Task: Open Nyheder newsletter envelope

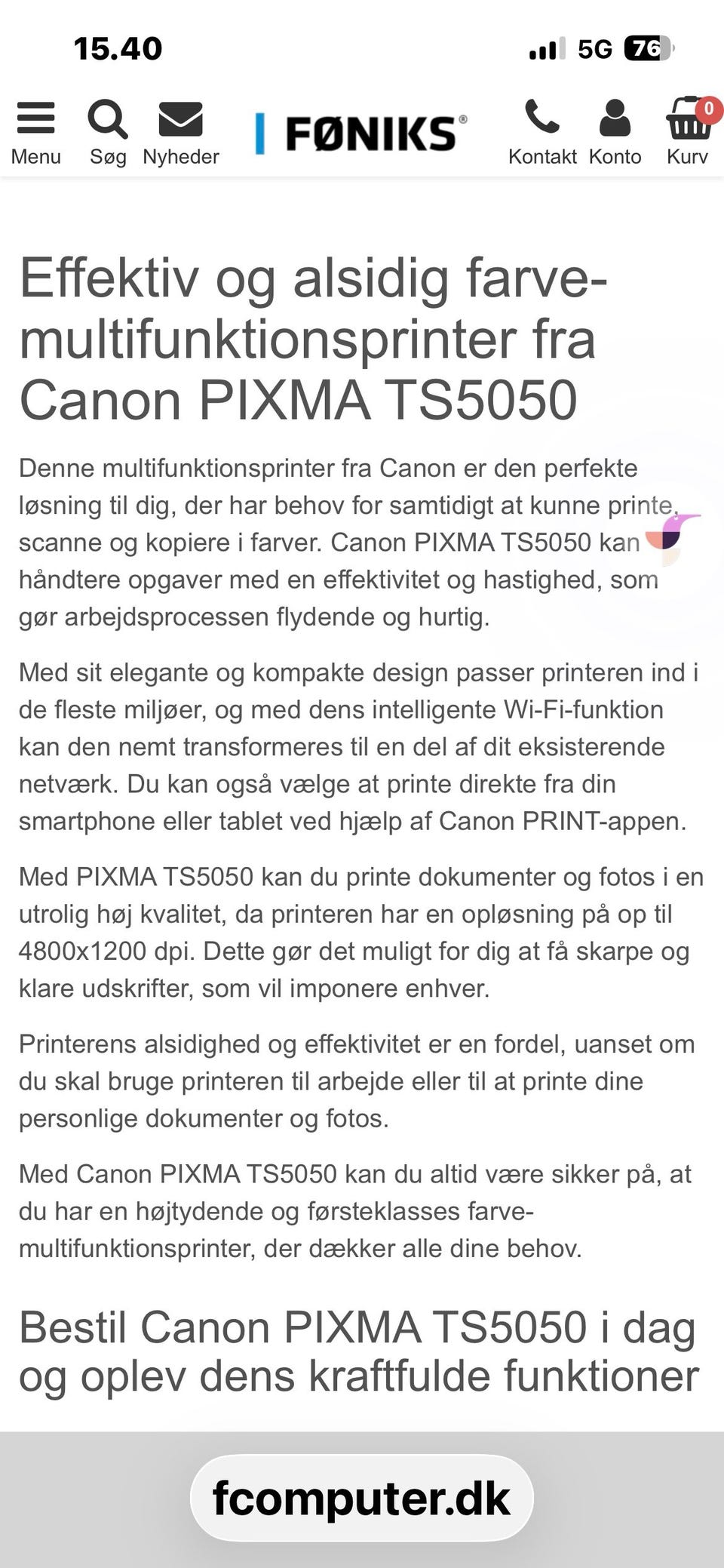Action: click(x=181, y=133)
